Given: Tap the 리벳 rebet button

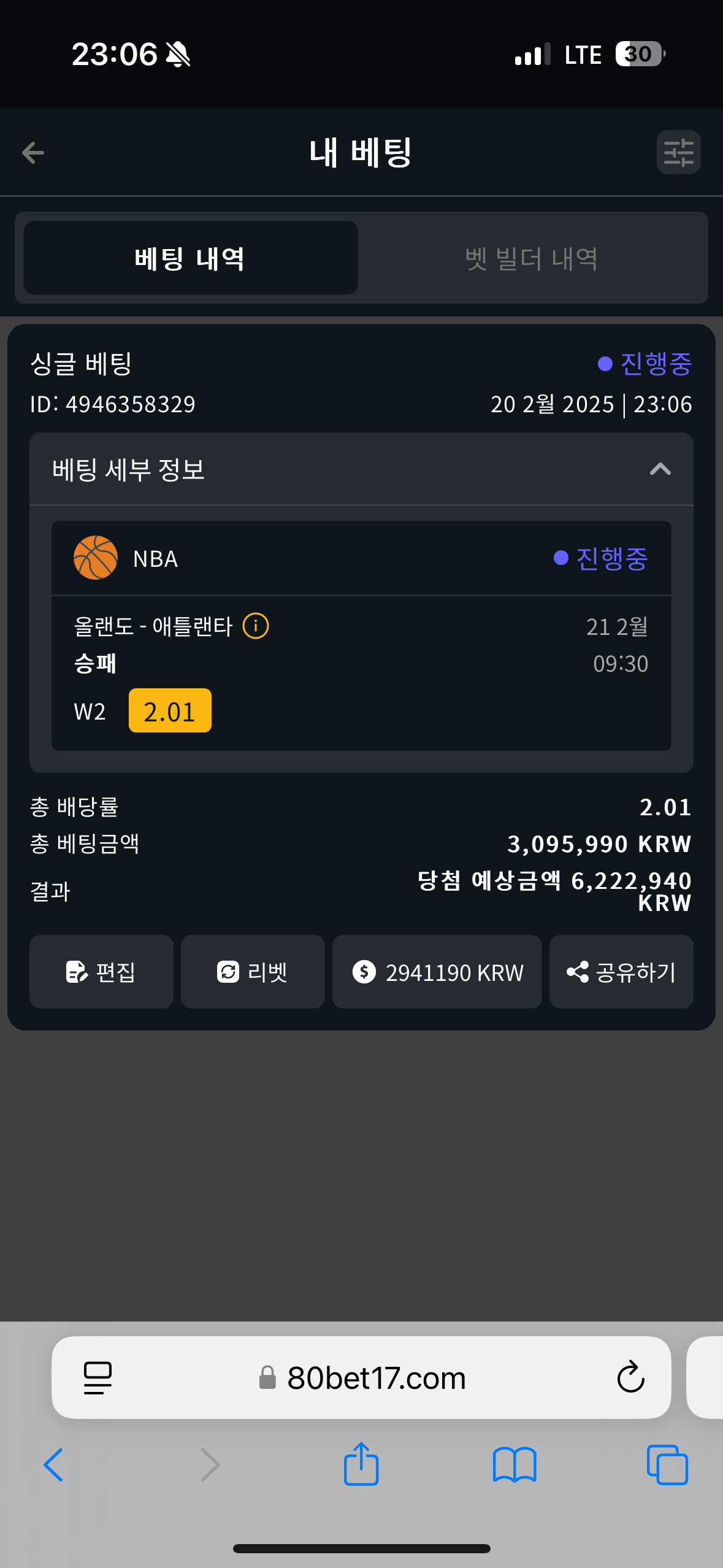Looking at the screenshot, I should tap(253, 972).
